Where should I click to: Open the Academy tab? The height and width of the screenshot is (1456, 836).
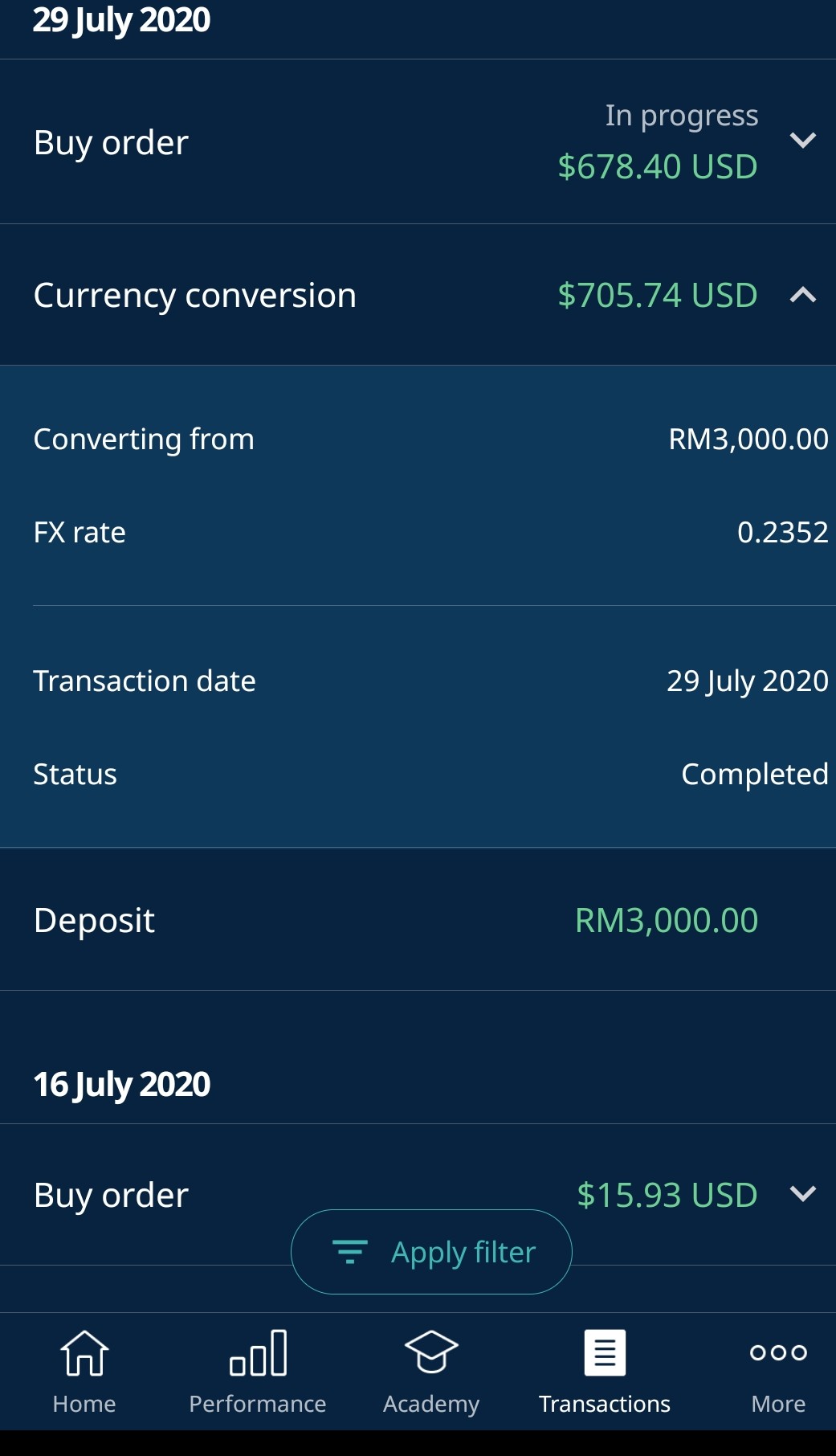[431, 1372]
